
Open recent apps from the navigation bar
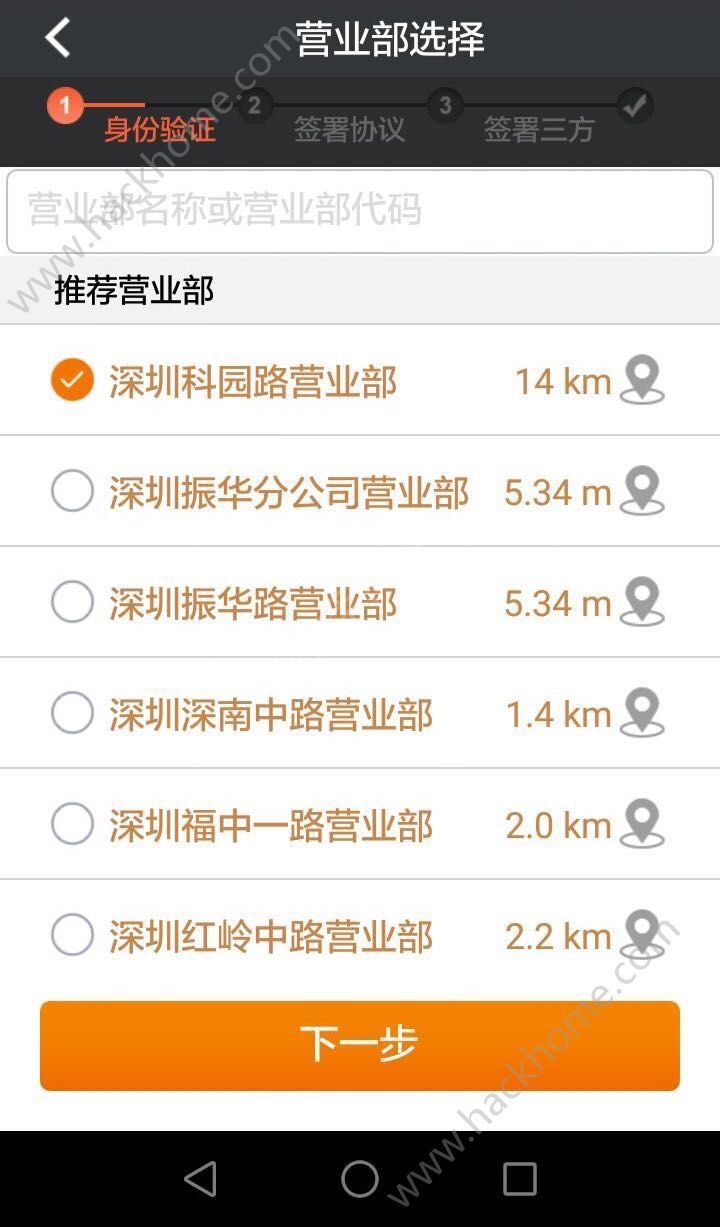click(x=519, y=1179)
